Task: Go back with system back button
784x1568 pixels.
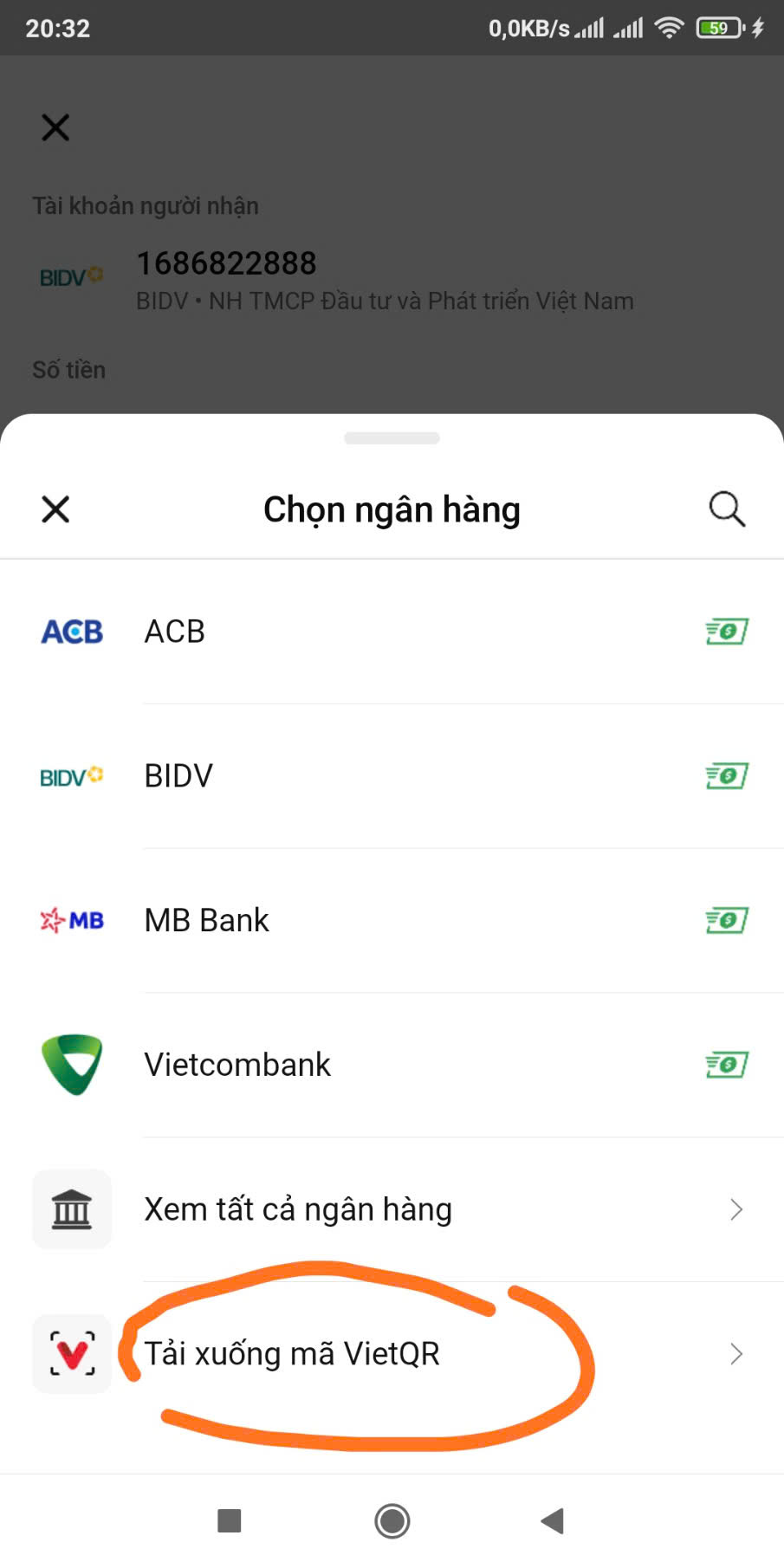Action: tap(552, 1520)
